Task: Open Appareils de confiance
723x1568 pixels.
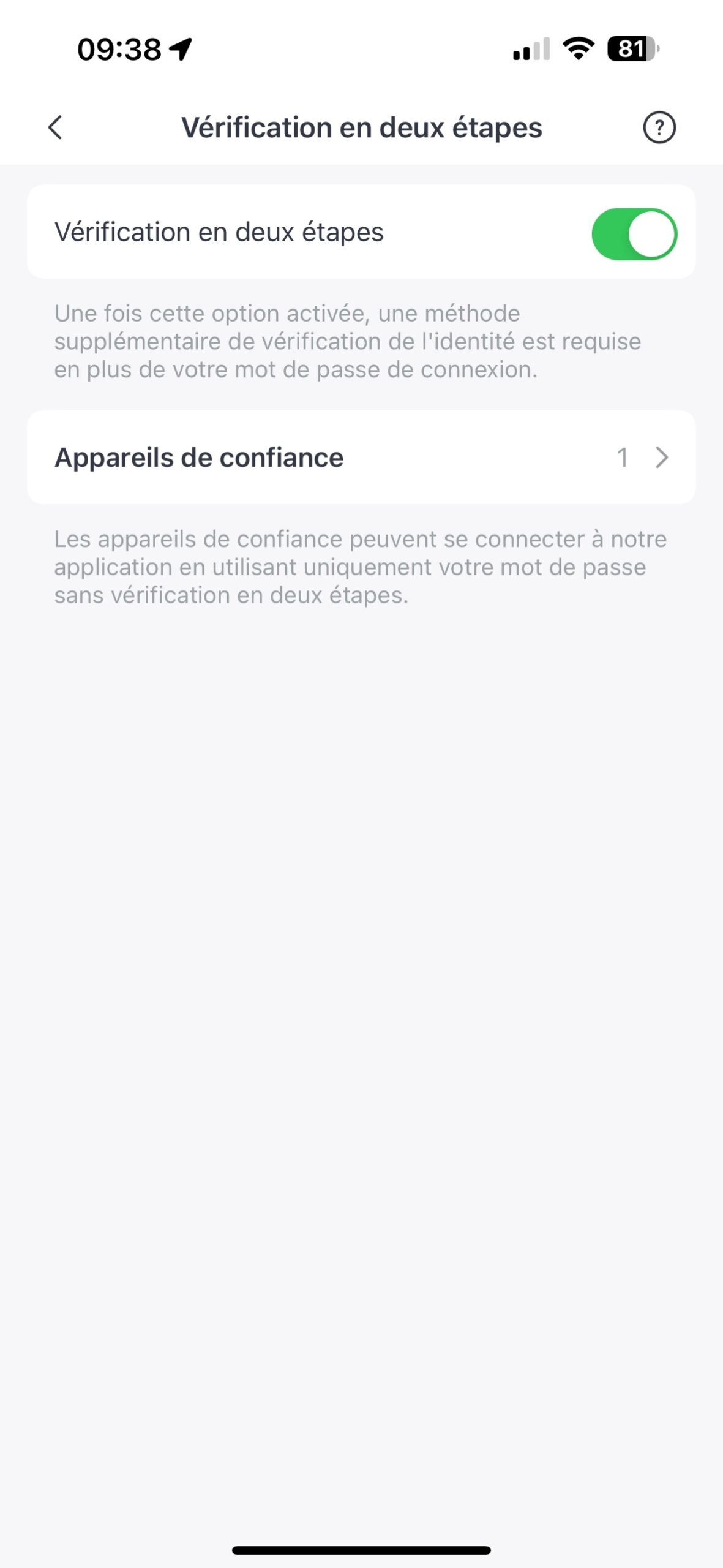Action: pyautogui.click(x=361, y=458)
